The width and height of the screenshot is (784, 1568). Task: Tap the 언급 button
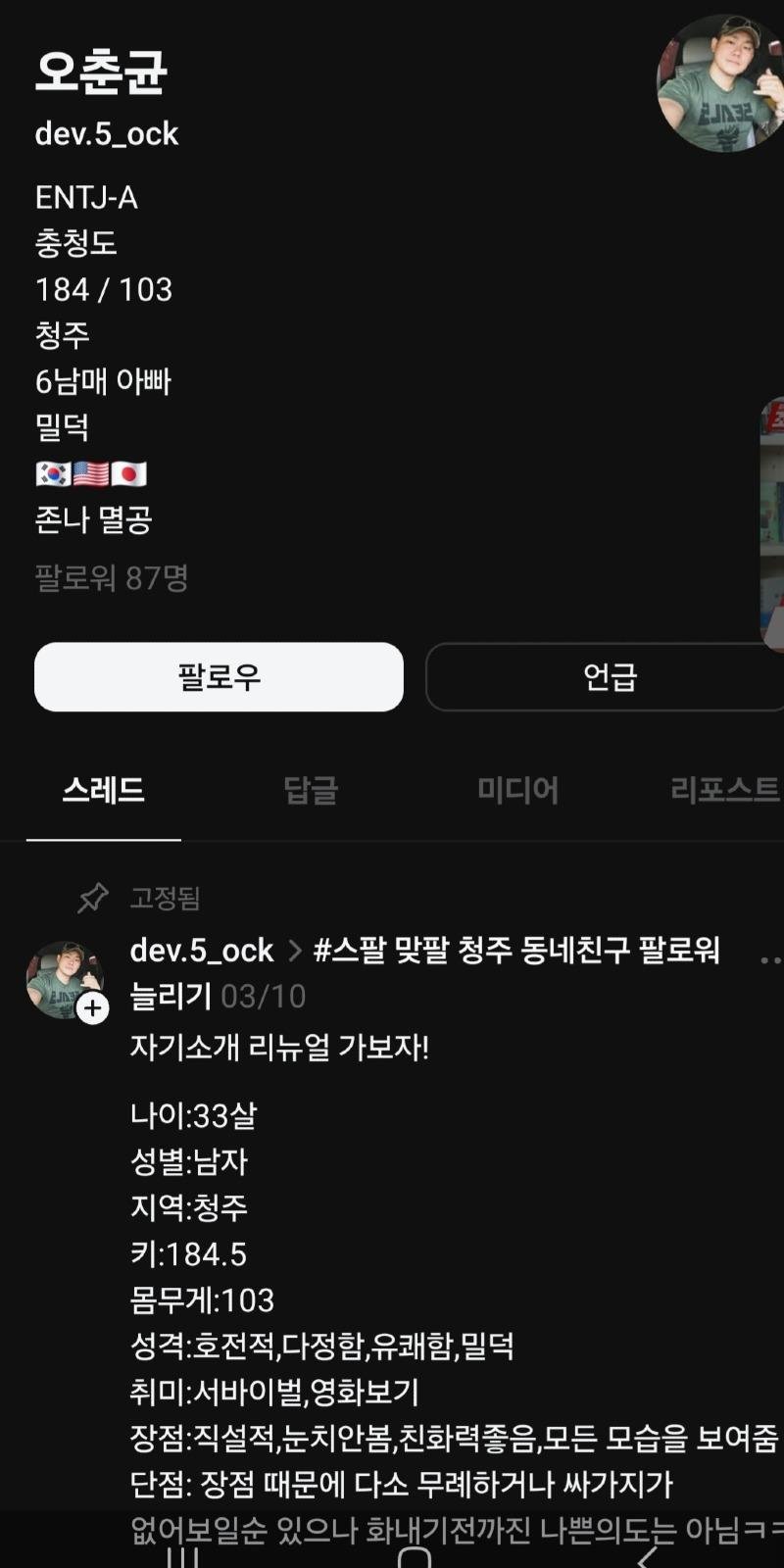(x=608, y=676)
